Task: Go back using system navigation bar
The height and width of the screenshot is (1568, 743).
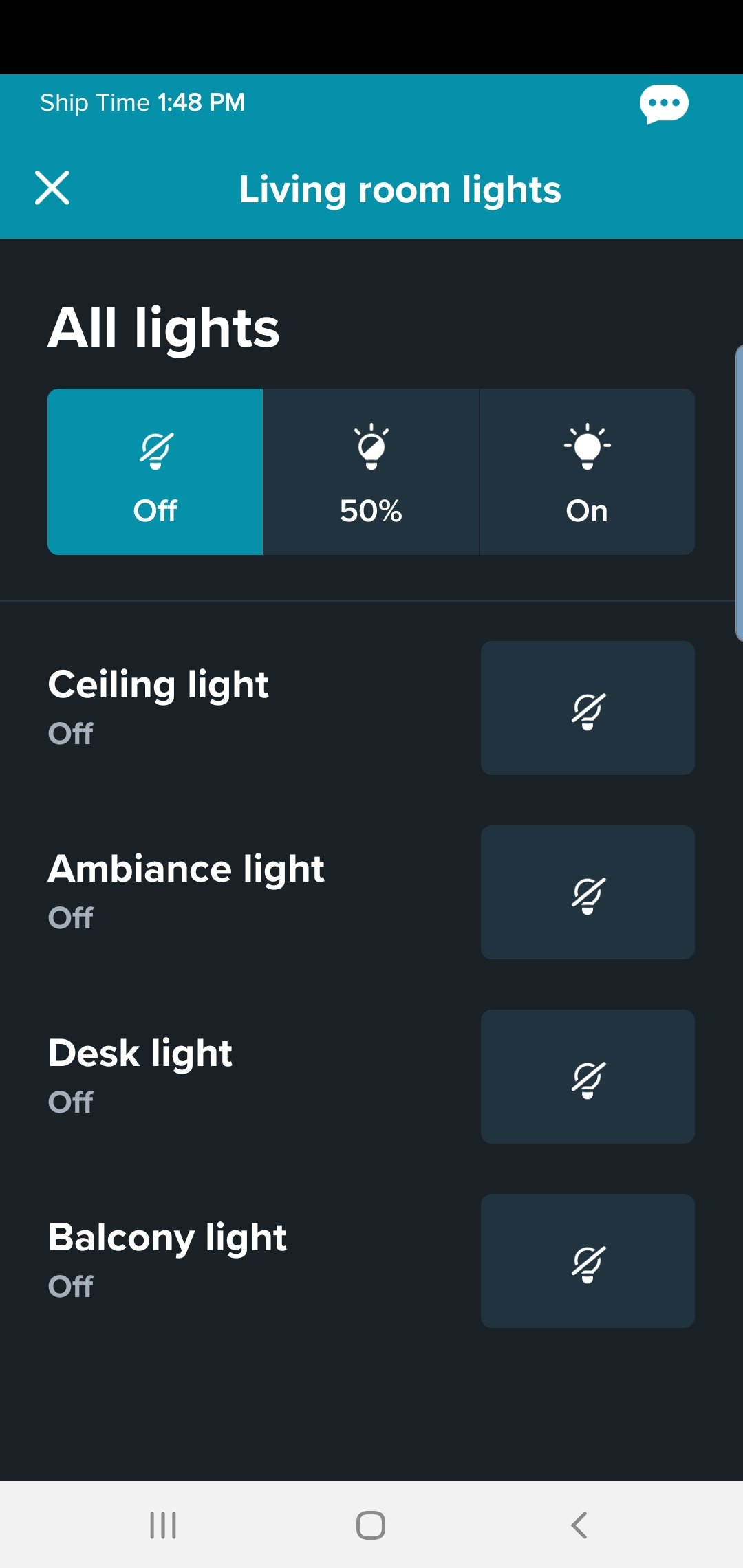Action: 579,1525
